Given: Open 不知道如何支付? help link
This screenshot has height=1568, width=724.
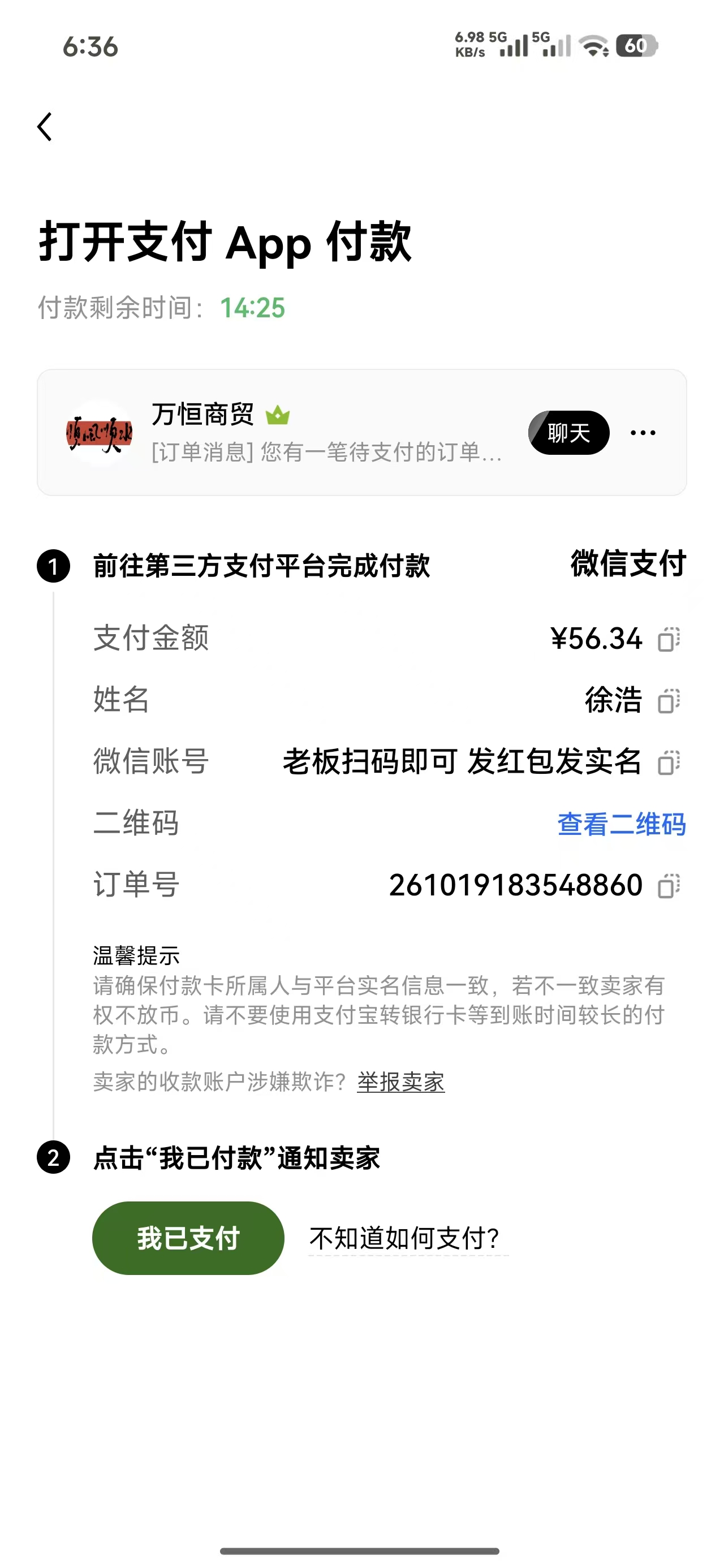Looking at the screenshot, I should pos(405,1238).
